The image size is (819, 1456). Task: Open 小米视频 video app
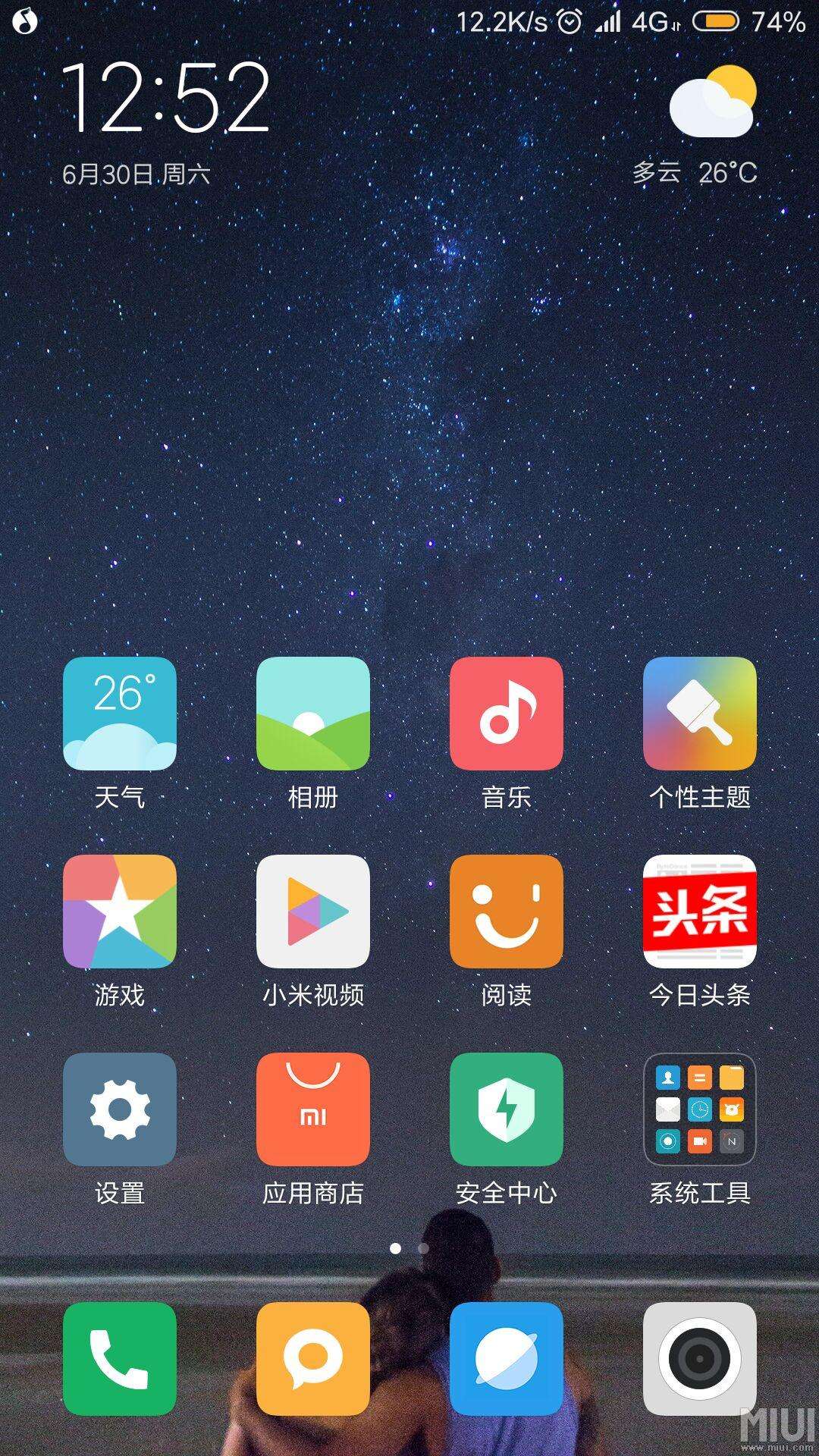pyautogui.click(x=313, y=912)
